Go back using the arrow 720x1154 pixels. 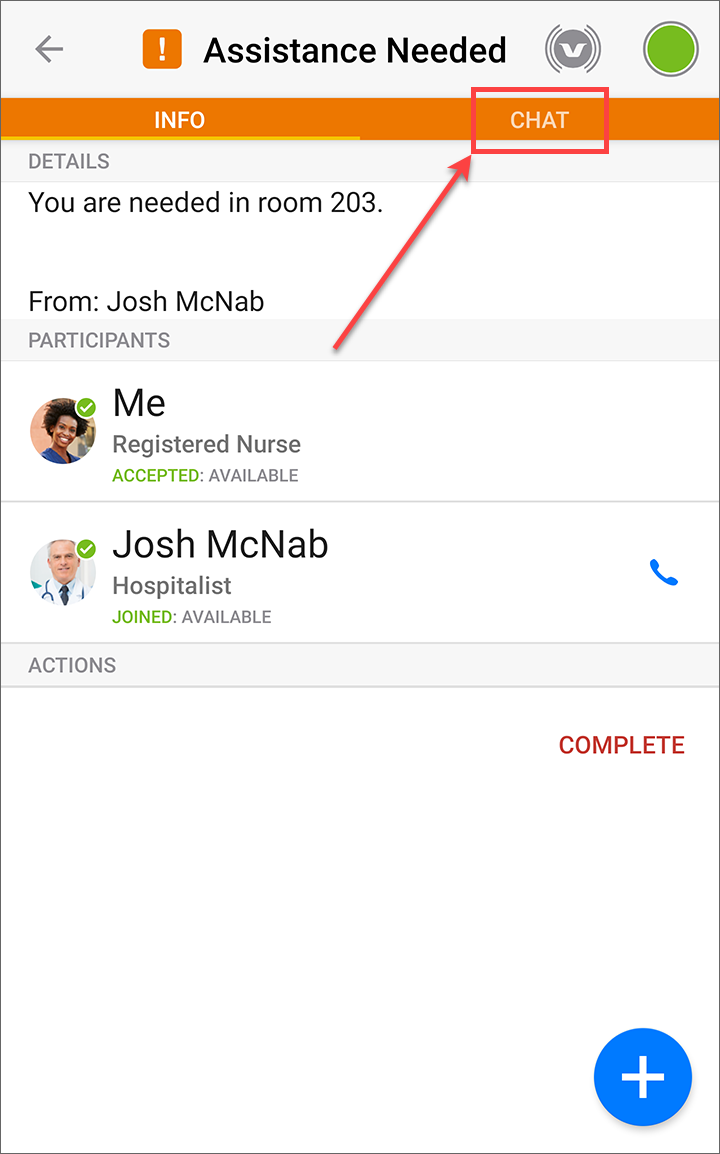[49, 49]
